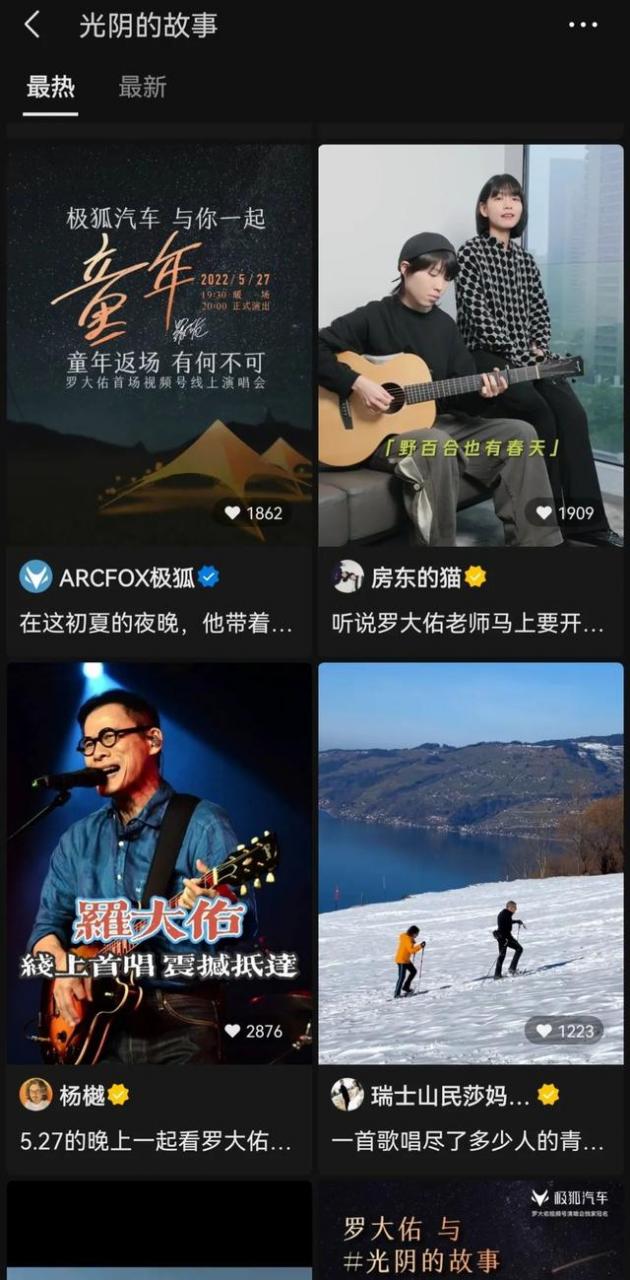
Task: Go back using the top-left arrow
Action: coord(32,26)
